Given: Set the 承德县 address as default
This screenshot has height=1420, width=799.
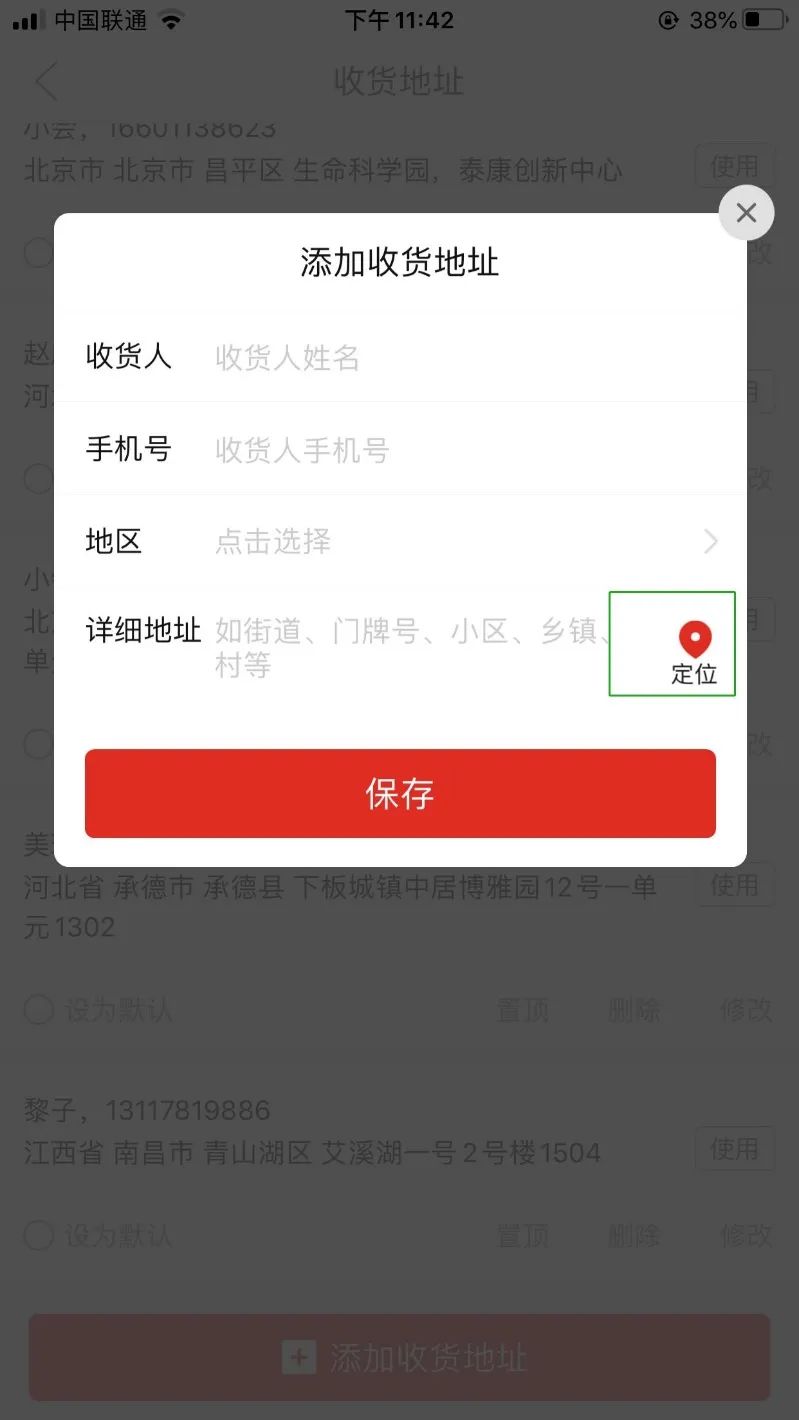Looking at the screenshot, I should pyautogui.click(x=37, y=1010).
